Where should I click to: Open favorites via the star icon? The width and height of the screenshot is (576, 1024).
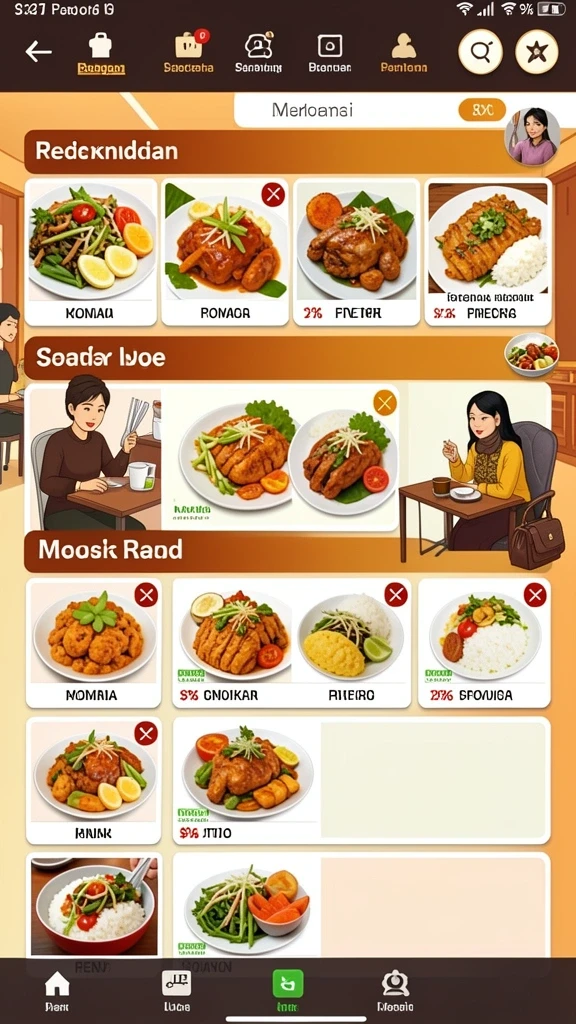537,51
